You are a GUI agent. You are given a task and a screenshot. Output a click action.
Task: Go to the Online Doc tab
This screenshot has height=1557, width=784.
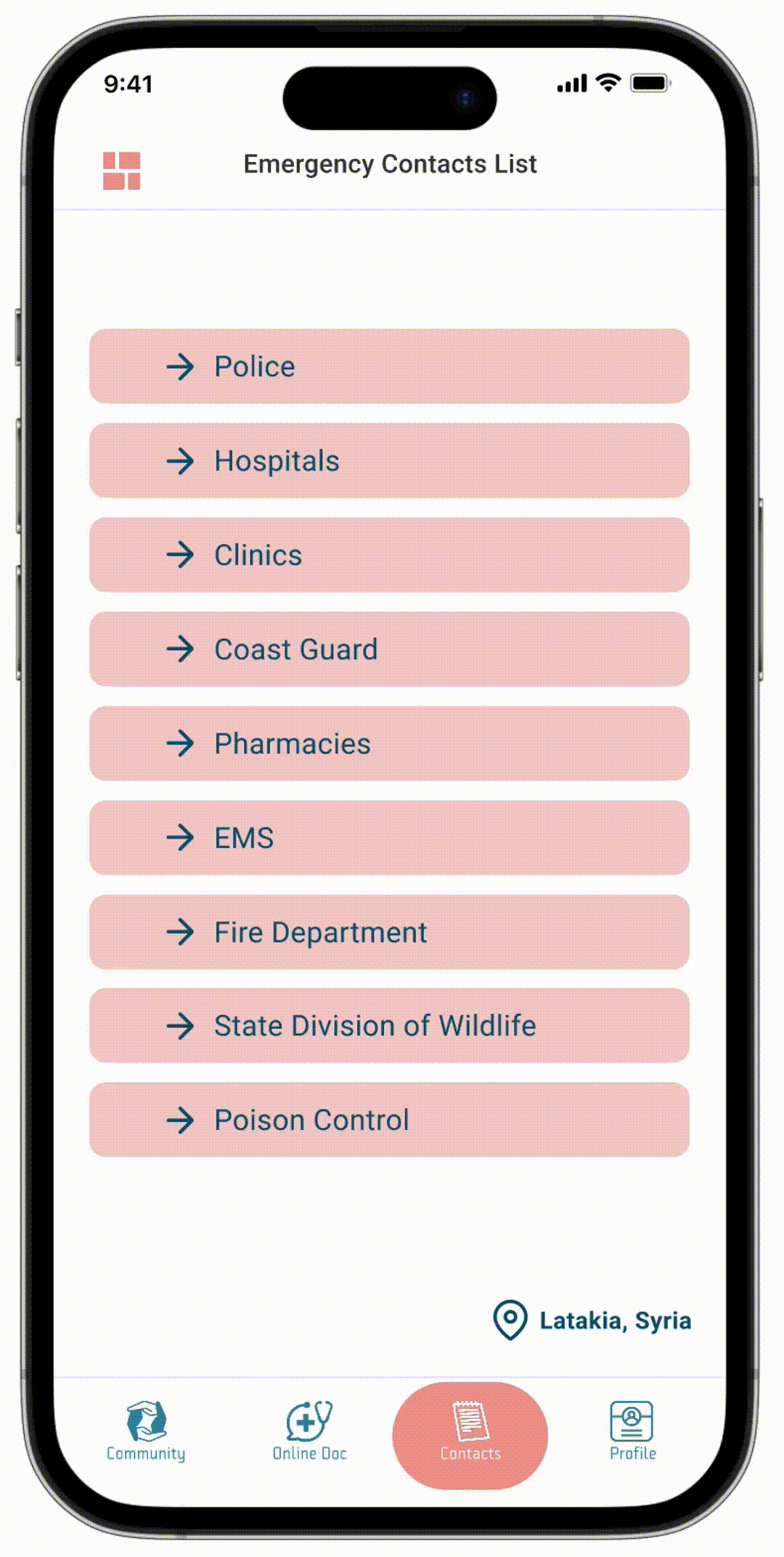tap(309, 1431)
